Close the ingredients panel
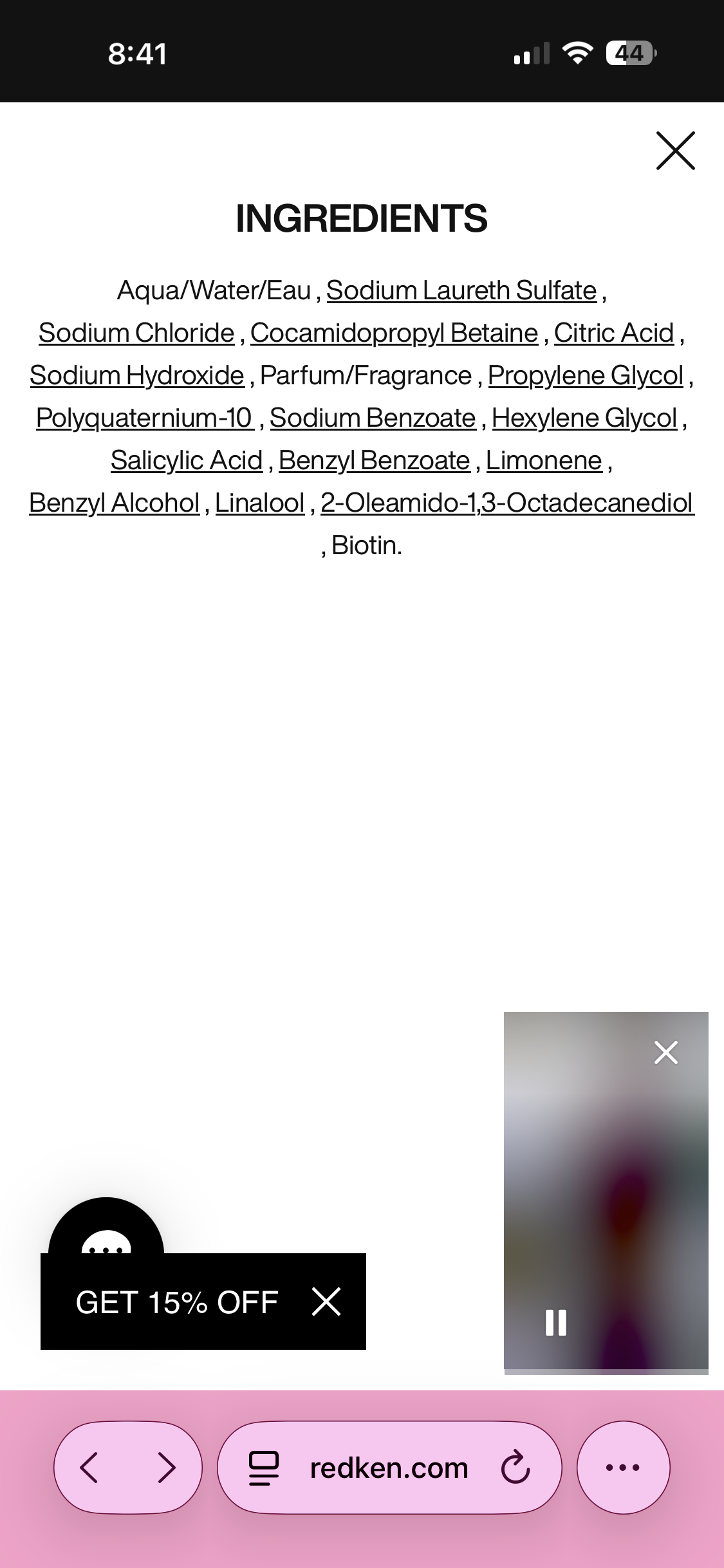This screenshot has width=724, height=1568. click(x=675, y=151)
